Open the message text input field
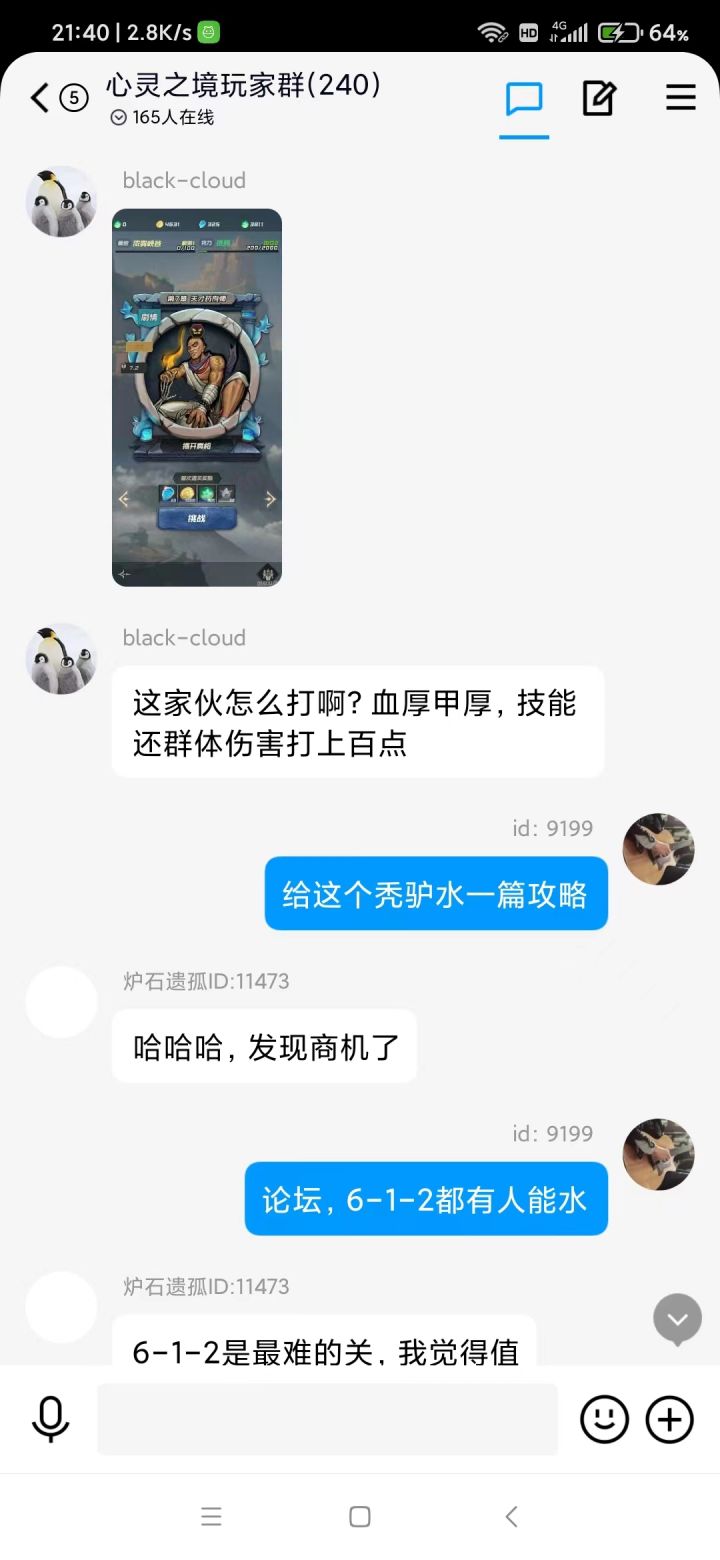Viewport: 720px width, 1560px height. pos(327,1419)
